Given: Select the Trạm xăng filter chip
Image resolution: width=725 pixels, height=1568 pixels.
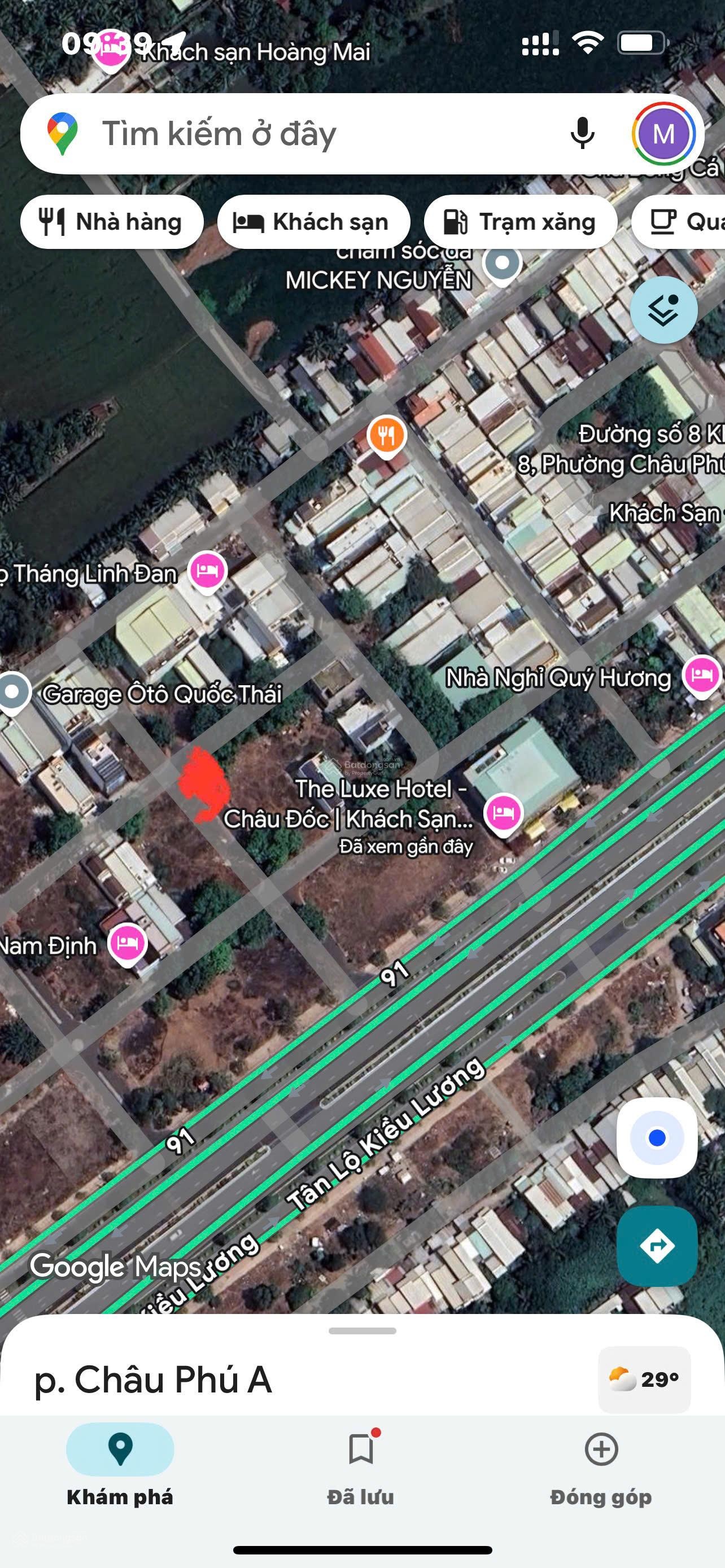Looking at the screenshot, I should pyautogui.click(x=521, y=222).
